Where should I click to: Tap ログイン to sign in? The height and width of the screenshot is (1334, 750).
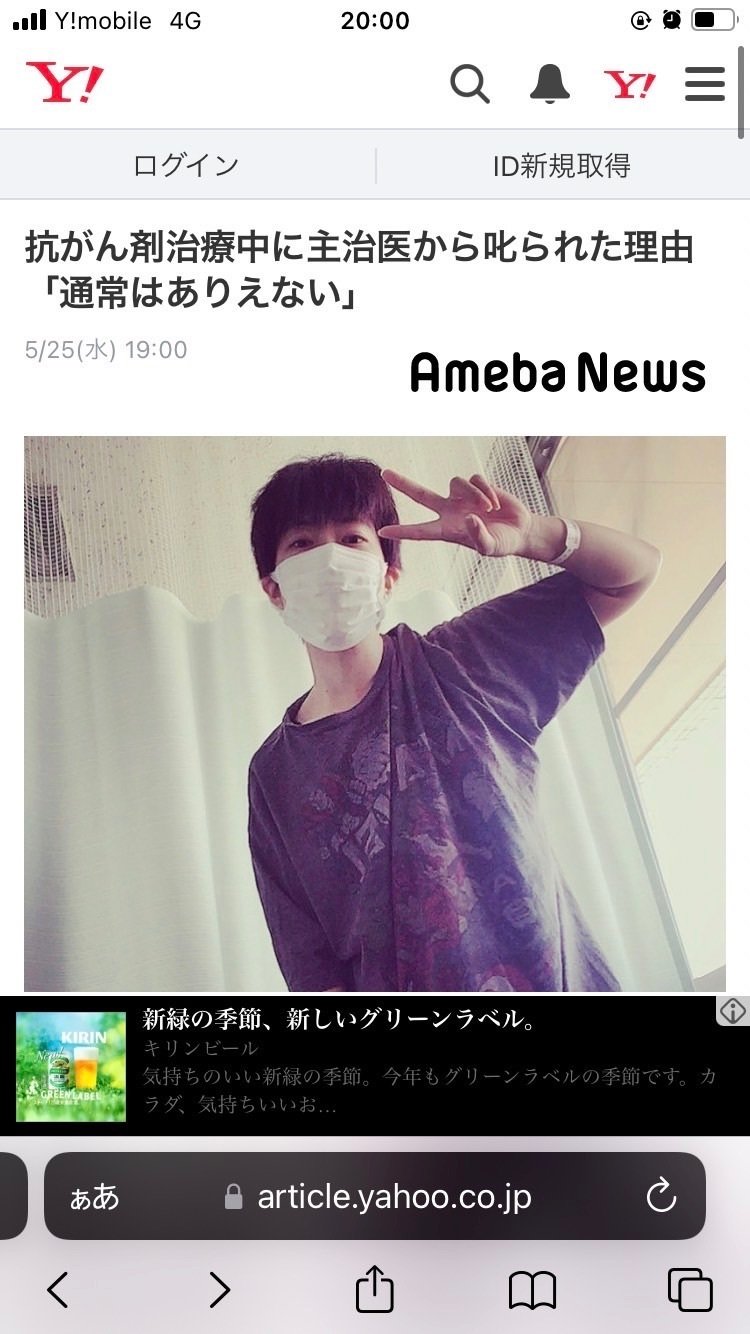pyautogui.click(x=187, y=165)
